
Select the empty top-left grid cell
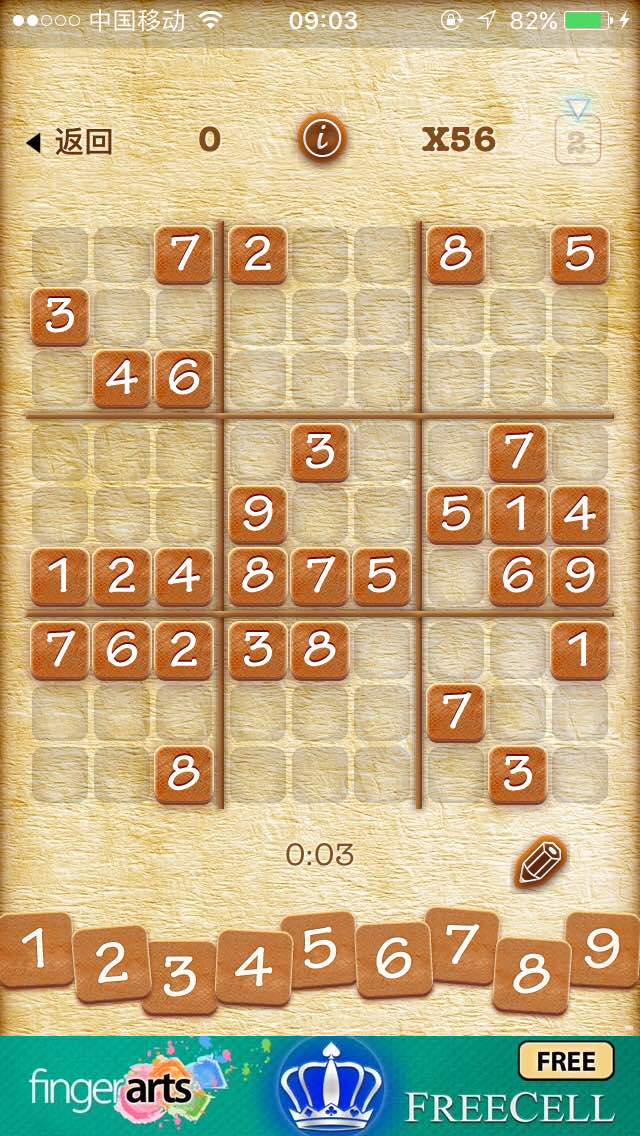[x=60, y=254]
